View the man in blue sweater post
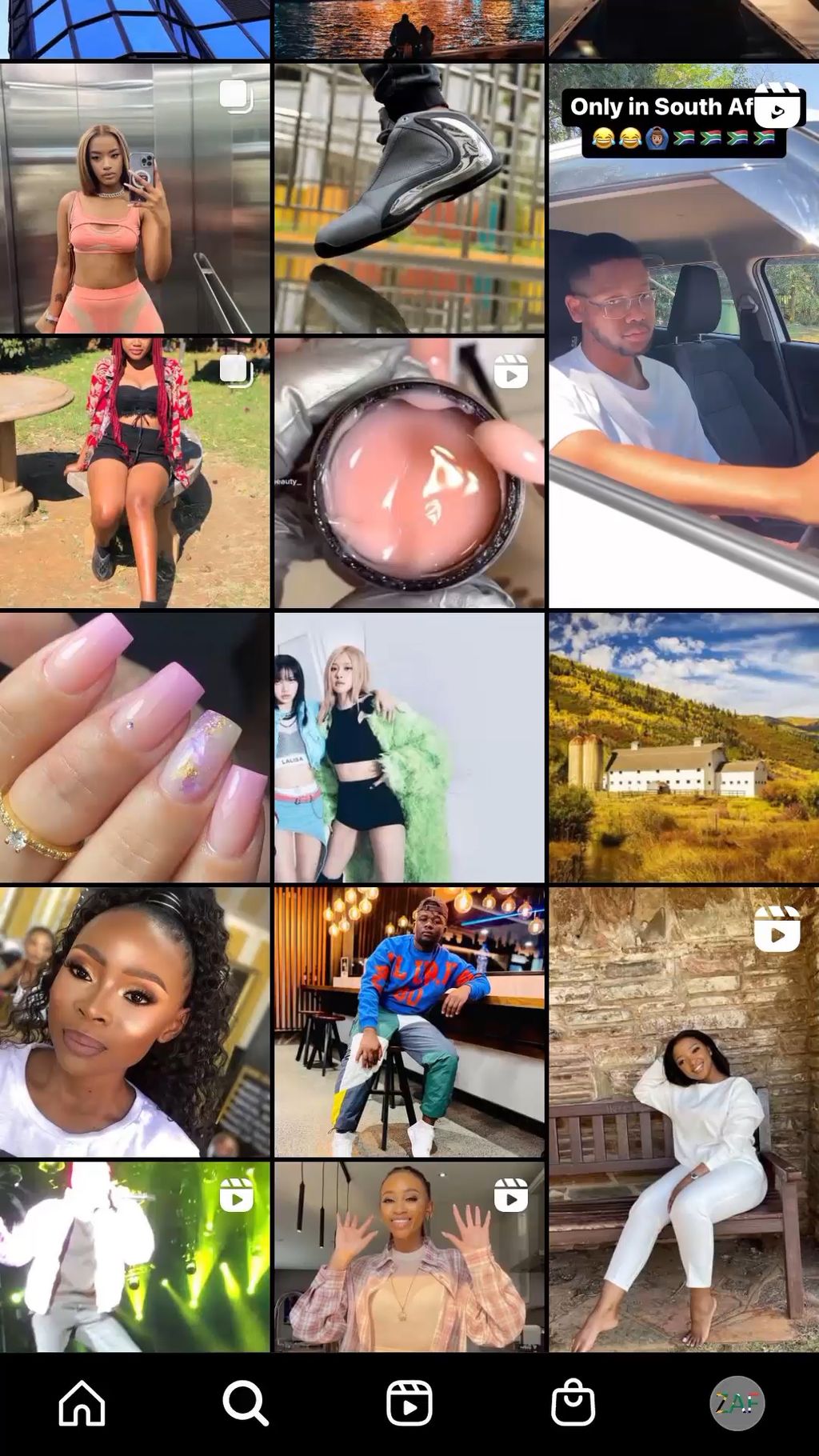 point(409,1022)
